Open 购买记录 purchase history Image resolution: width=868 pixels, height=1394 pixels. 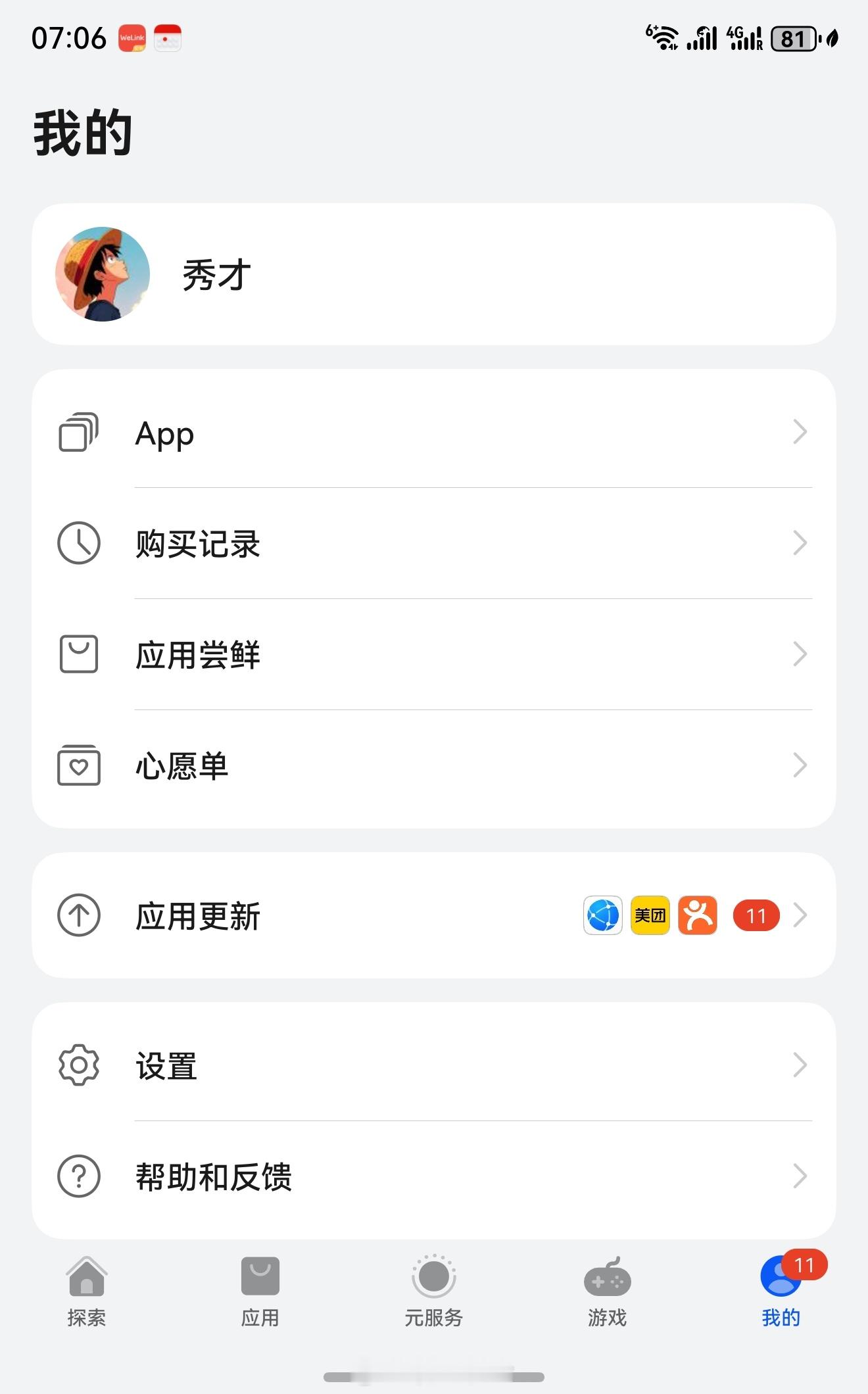[x=434, y=544]
